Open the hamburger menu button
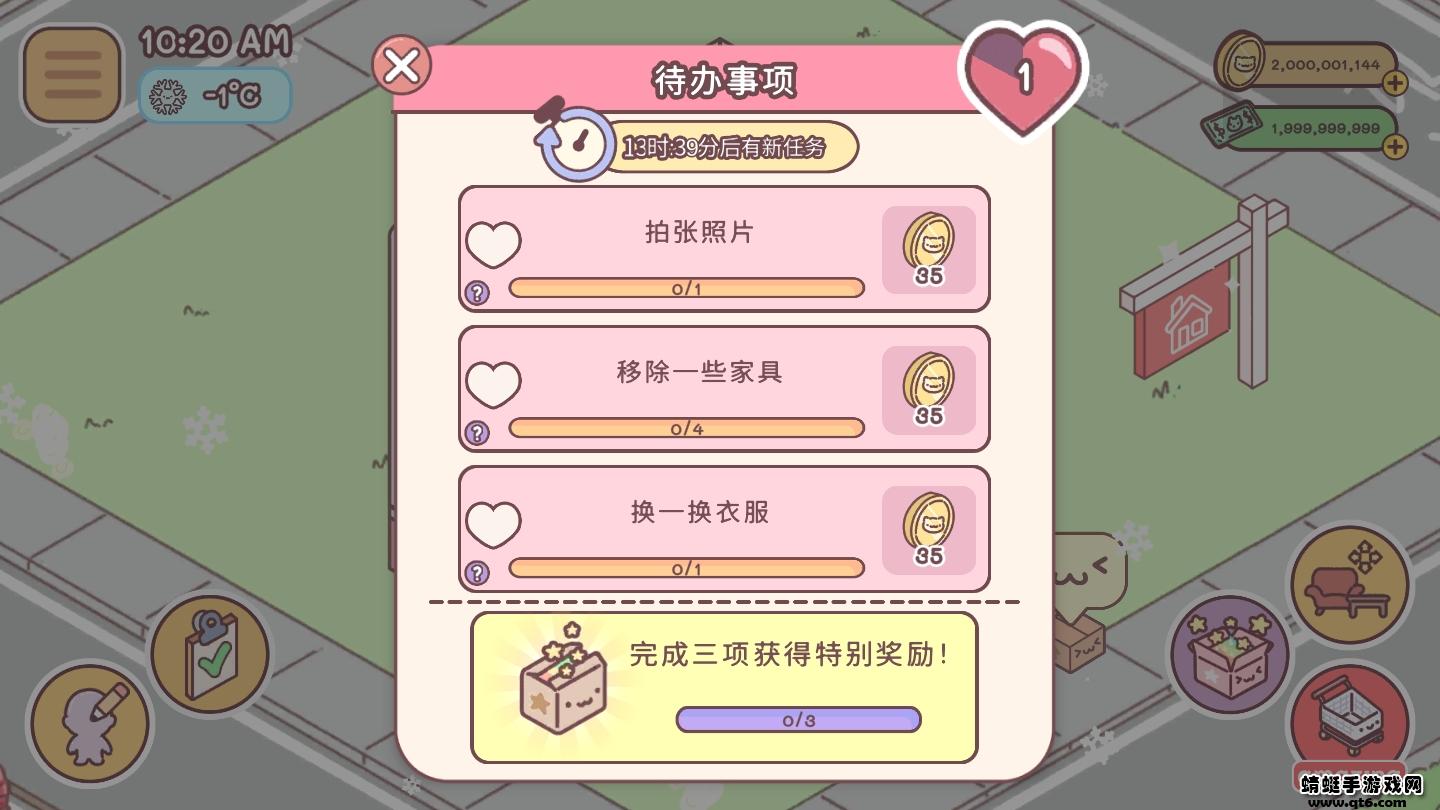The image size is (1440, 810). (x=72, y=75)
